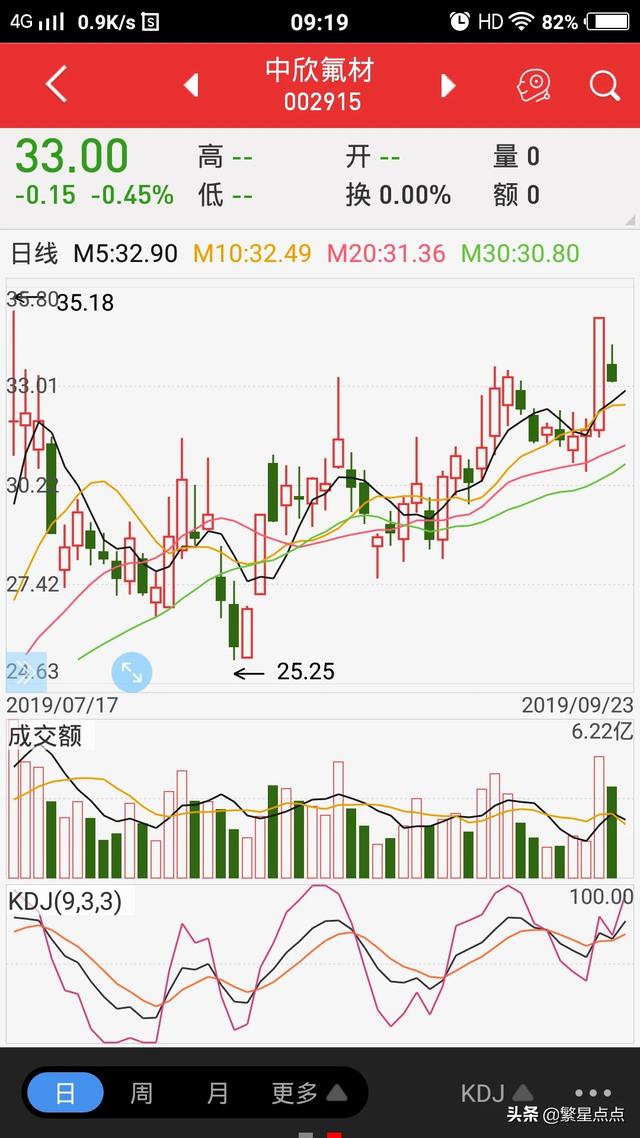The image size is (640, 1138).
Task: Open the three-dot more menu
Action: [593, 1093]
